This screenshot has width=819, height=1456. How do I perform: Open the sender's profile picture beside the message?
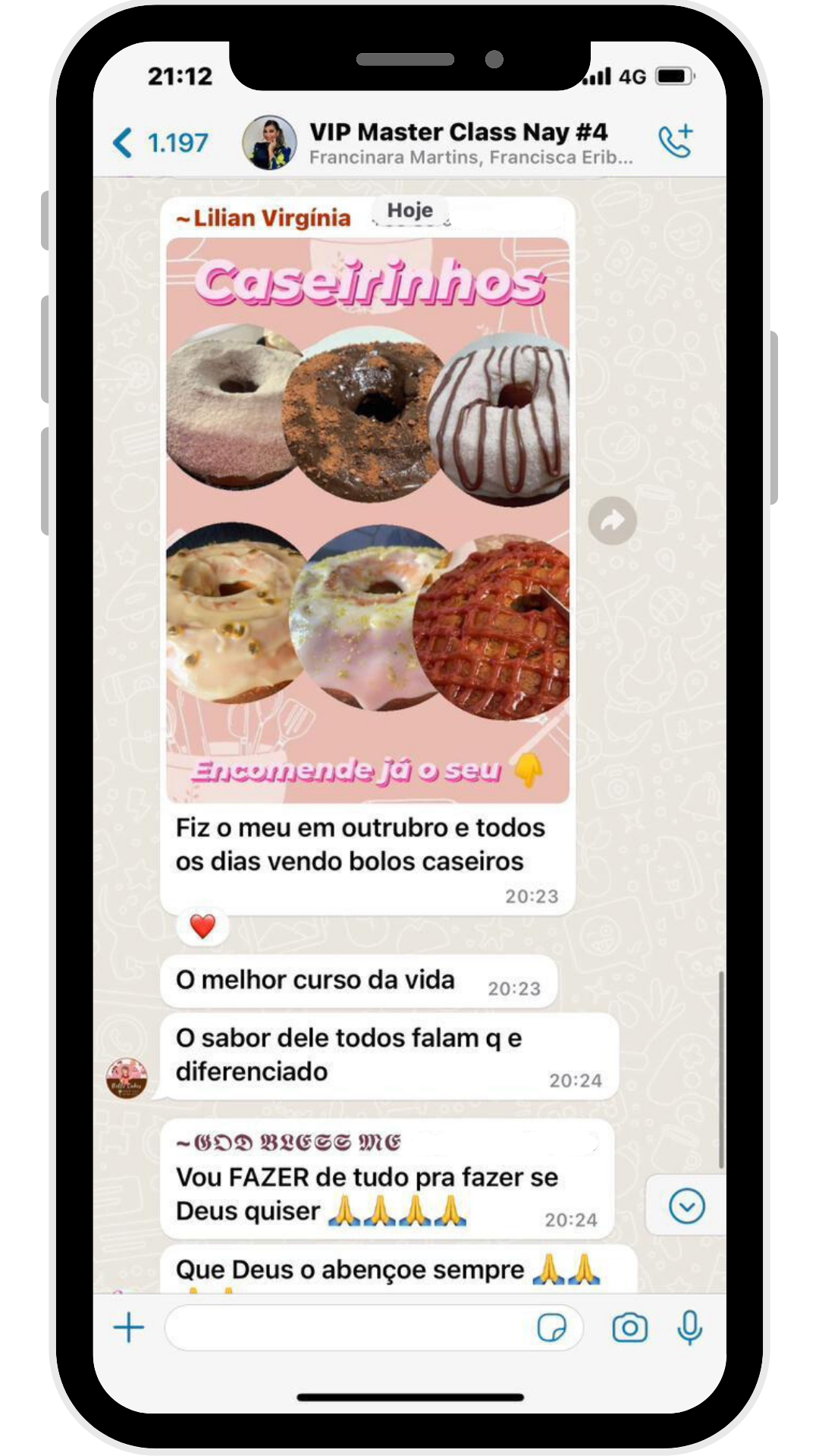point(127,1078)
